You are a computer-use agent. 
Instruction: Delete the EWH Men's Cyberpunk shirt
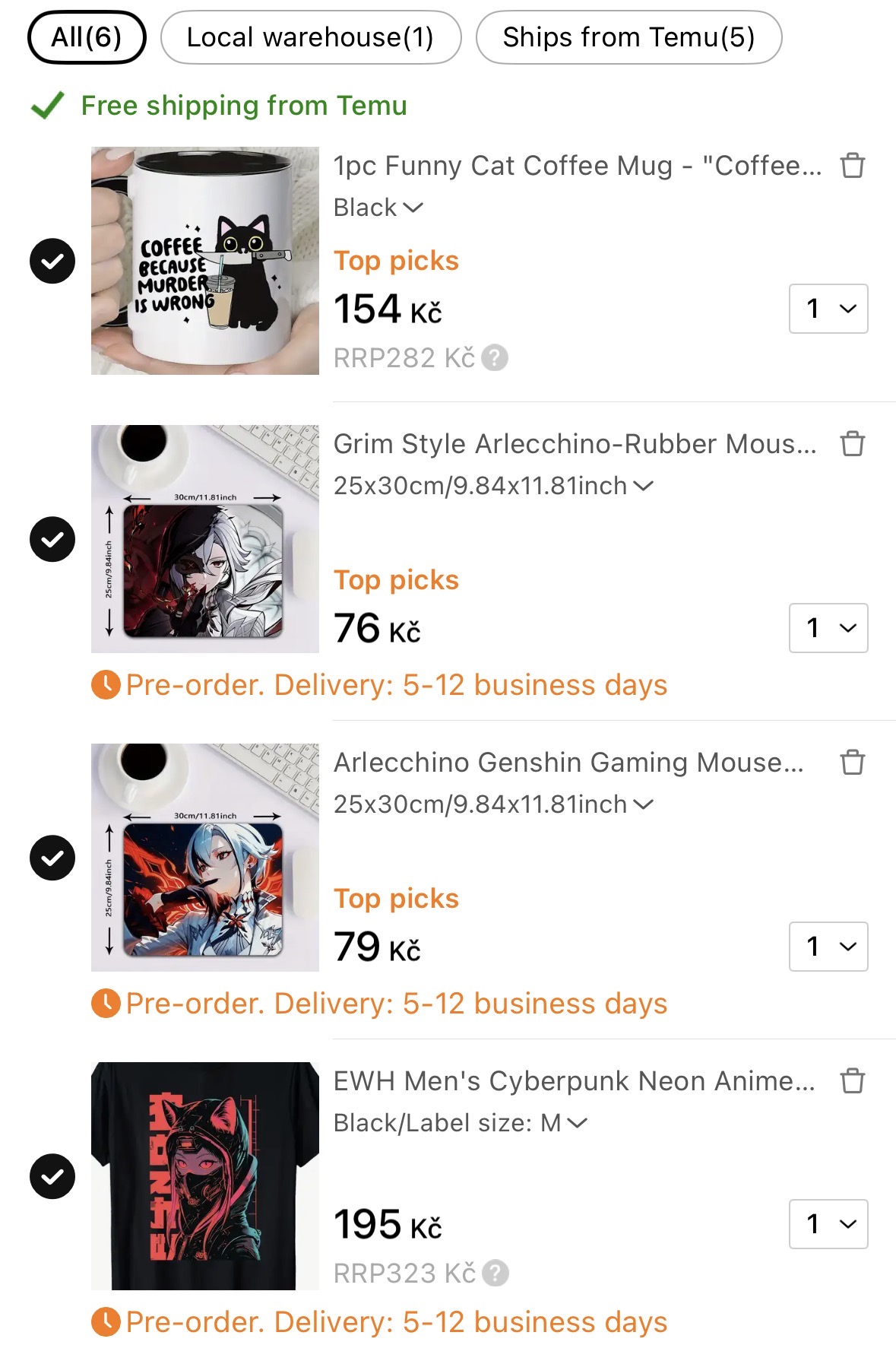pos(852,1080)
